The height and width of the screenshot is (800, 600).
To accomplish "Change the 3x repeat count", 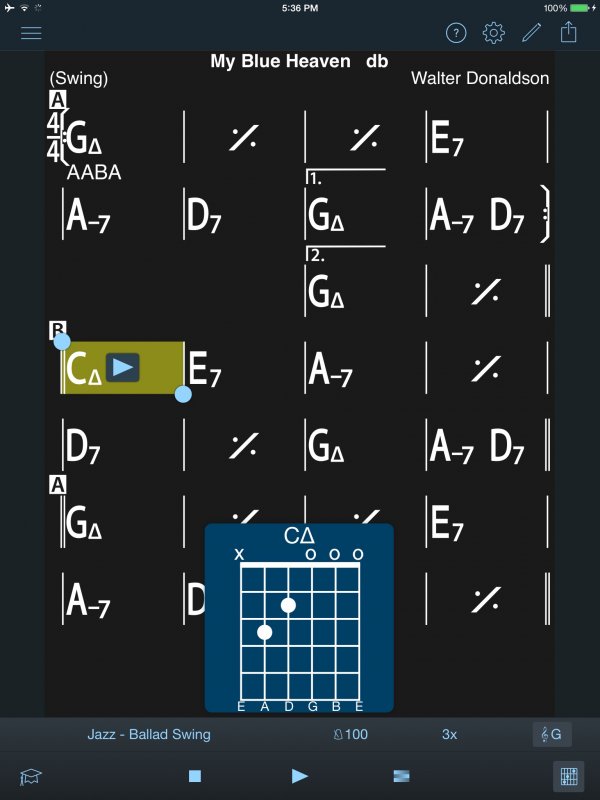I will click(449, 734).
